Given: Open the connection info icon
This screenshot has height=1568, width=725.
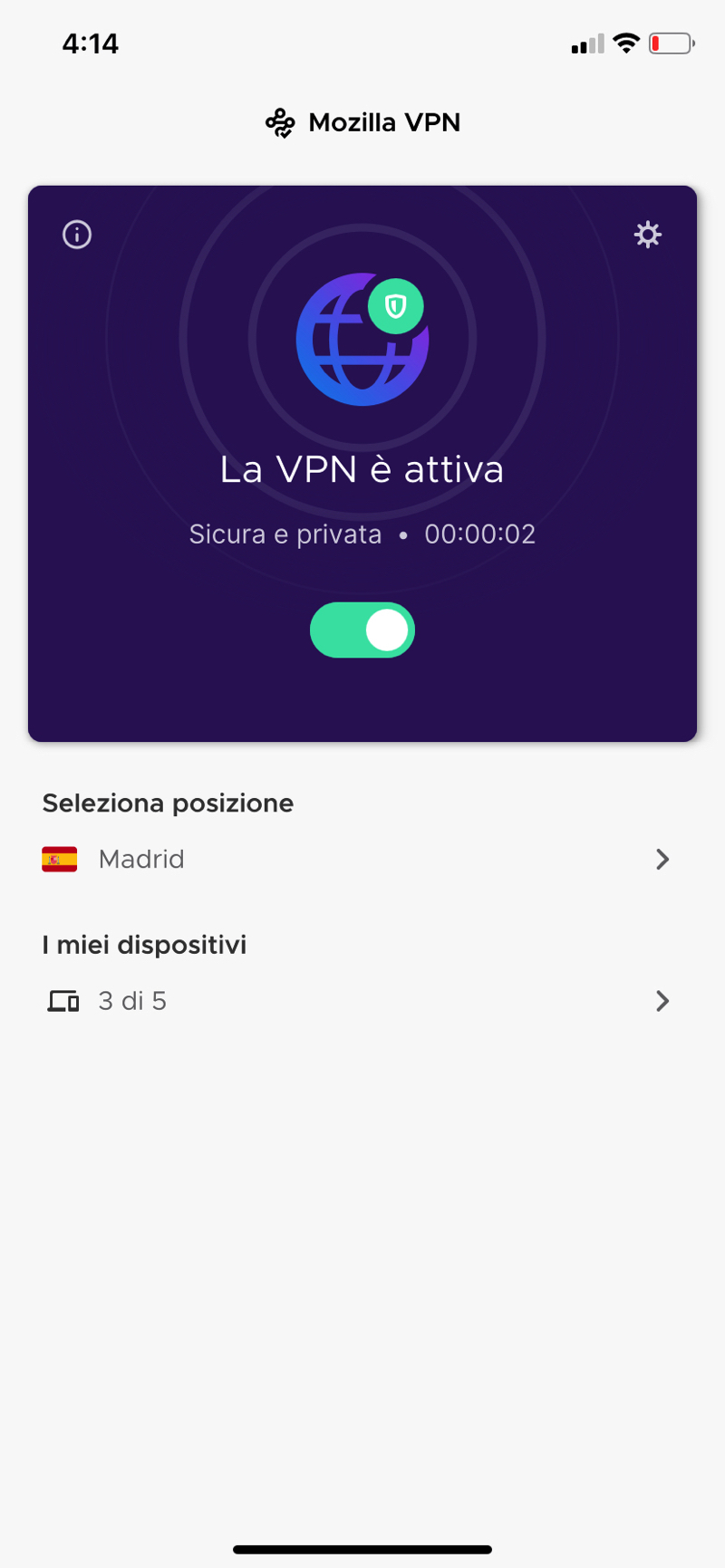Looking at the screenshot, I should tap(77, 235).
